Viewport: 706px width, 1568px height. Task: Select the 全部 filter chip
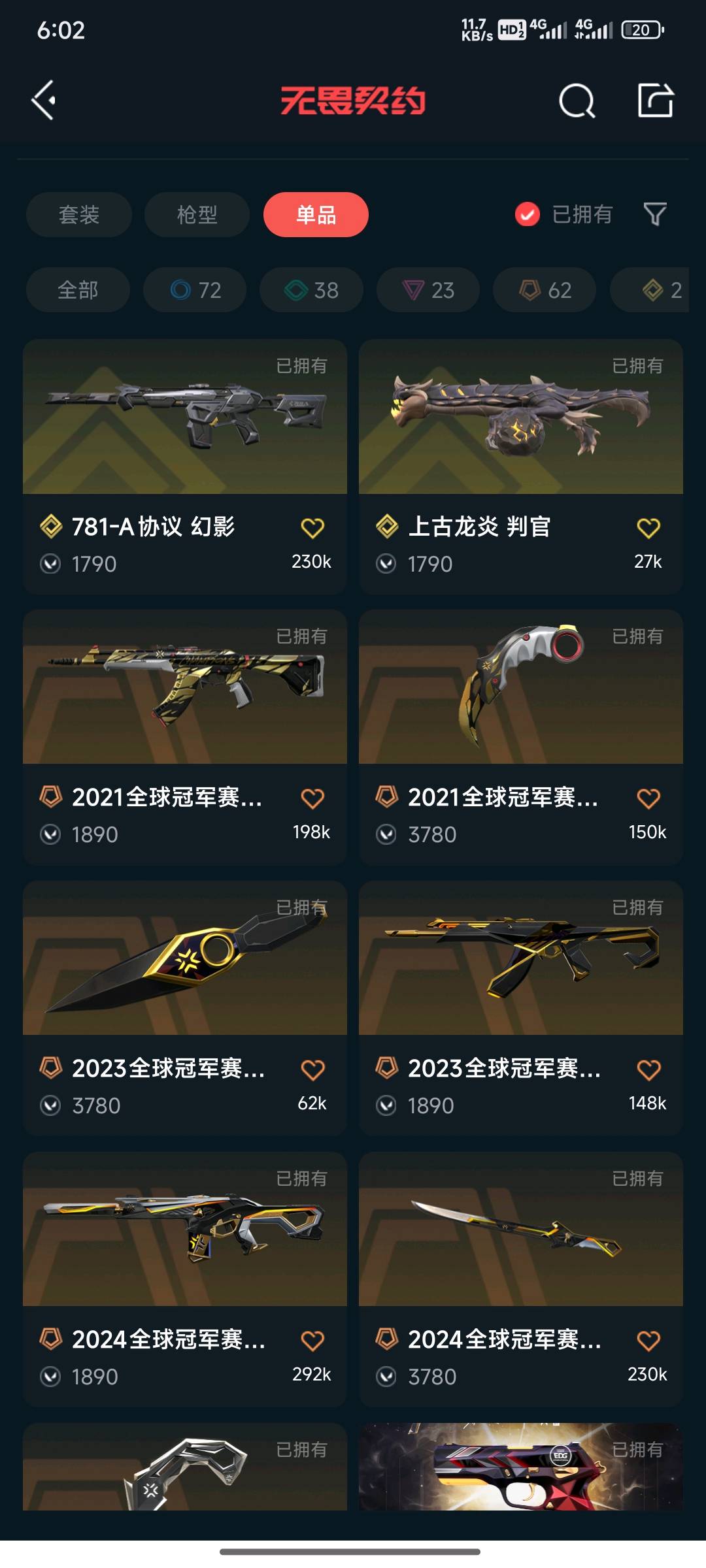point(78,289)
